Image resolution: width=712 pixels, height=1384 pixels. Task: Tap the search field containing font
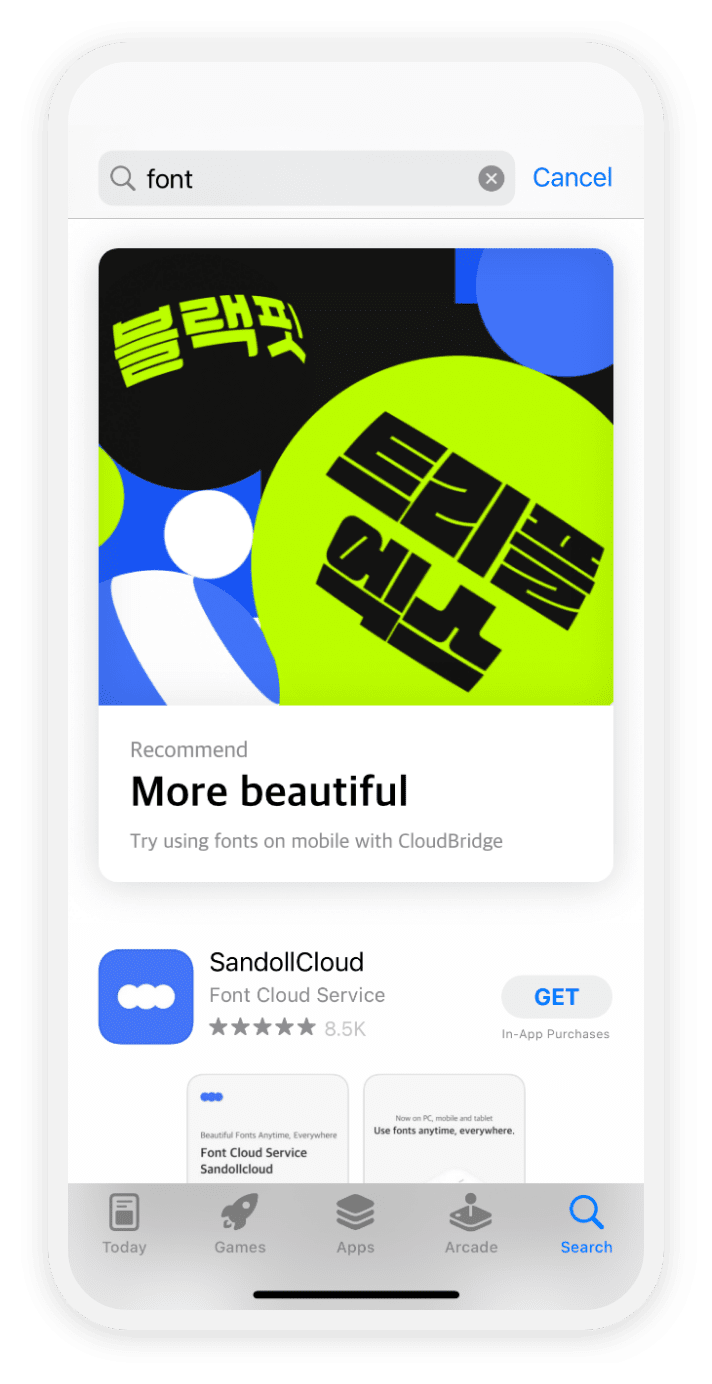(306, 179)
